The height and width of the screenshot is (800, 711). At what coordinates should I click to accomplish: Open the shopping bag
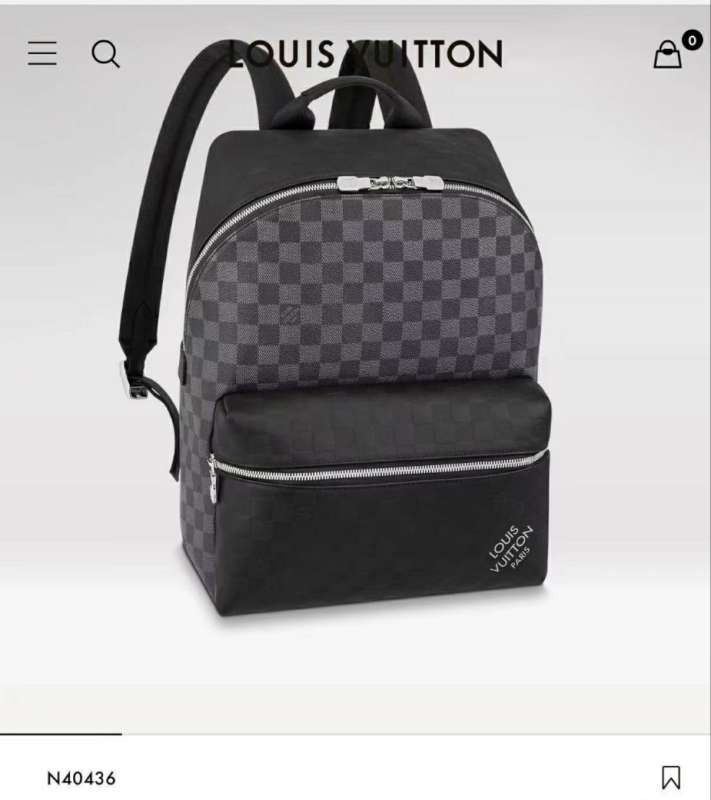(x=668, y=55)
